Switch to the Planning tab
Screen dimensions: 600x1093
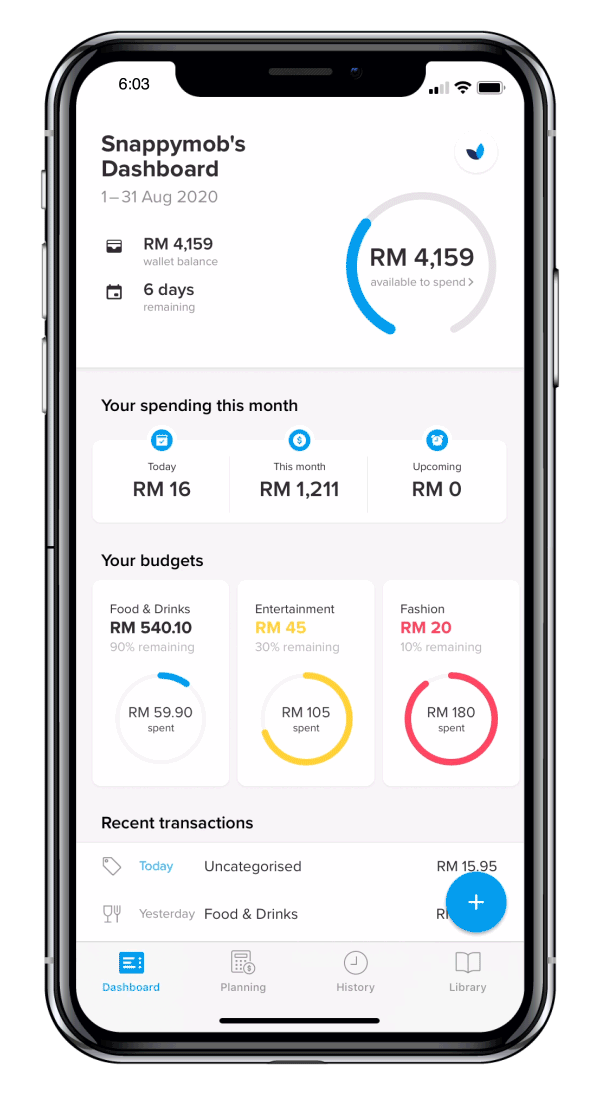click(x=243, y=972)
